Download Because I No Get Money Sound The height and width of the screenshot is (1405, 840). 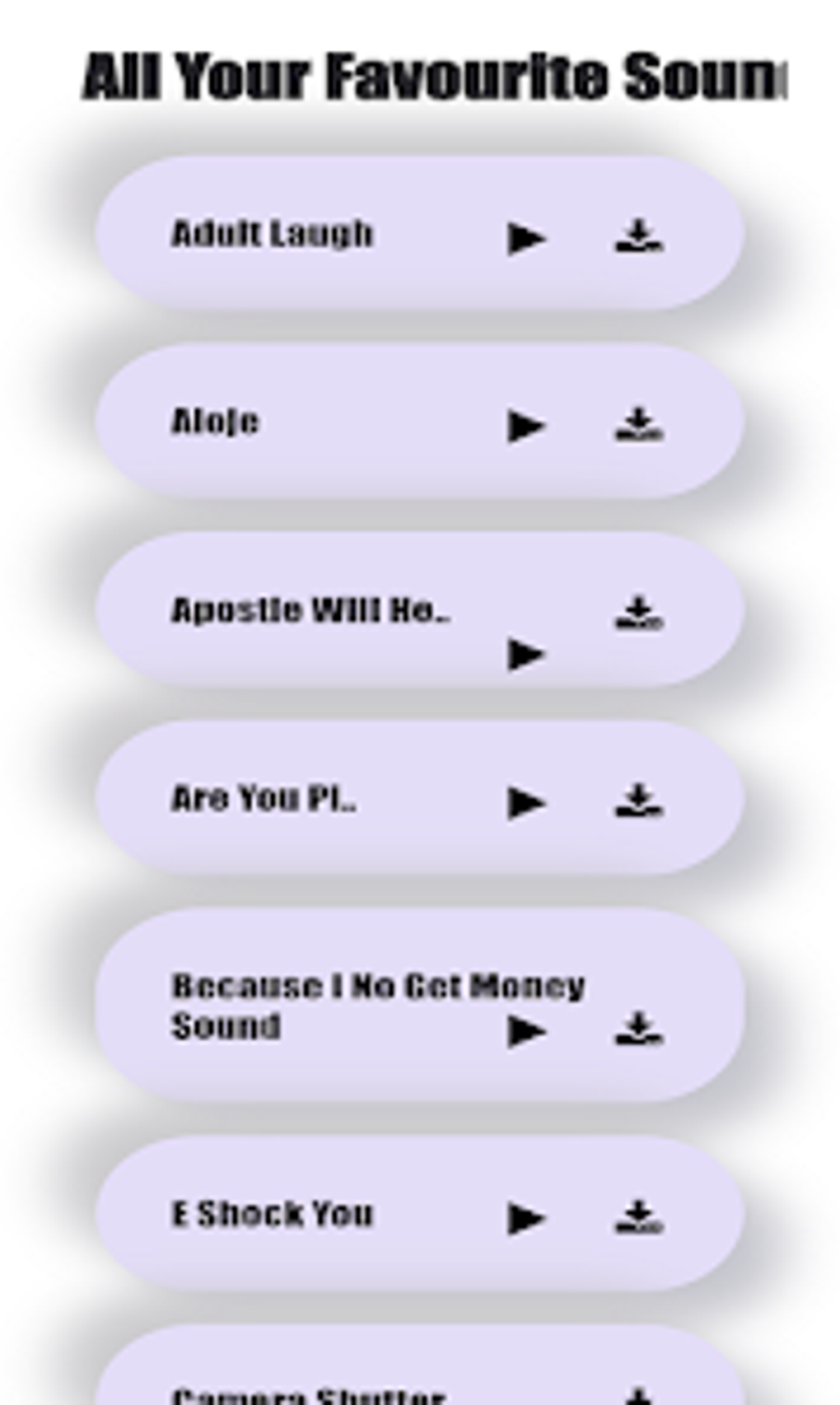point(639,1029)
